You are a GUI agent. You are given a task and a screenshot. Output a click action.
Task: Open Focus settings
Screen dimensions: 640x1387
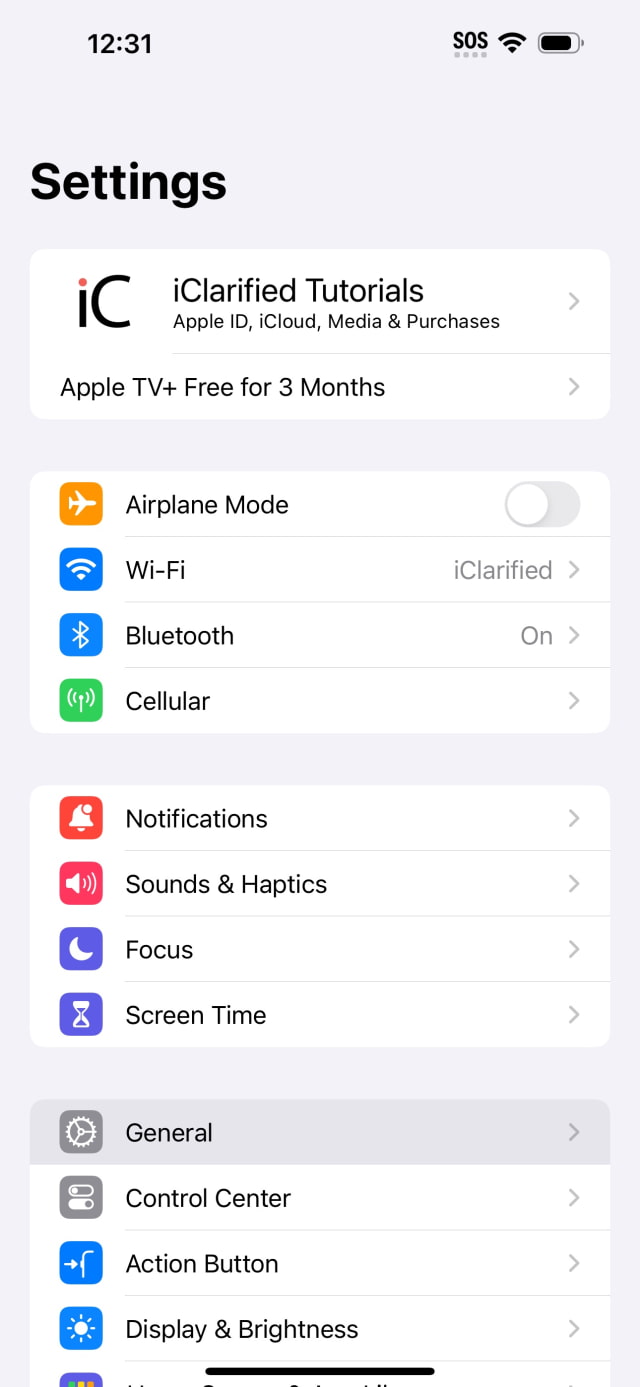click(x=319, y=950)
